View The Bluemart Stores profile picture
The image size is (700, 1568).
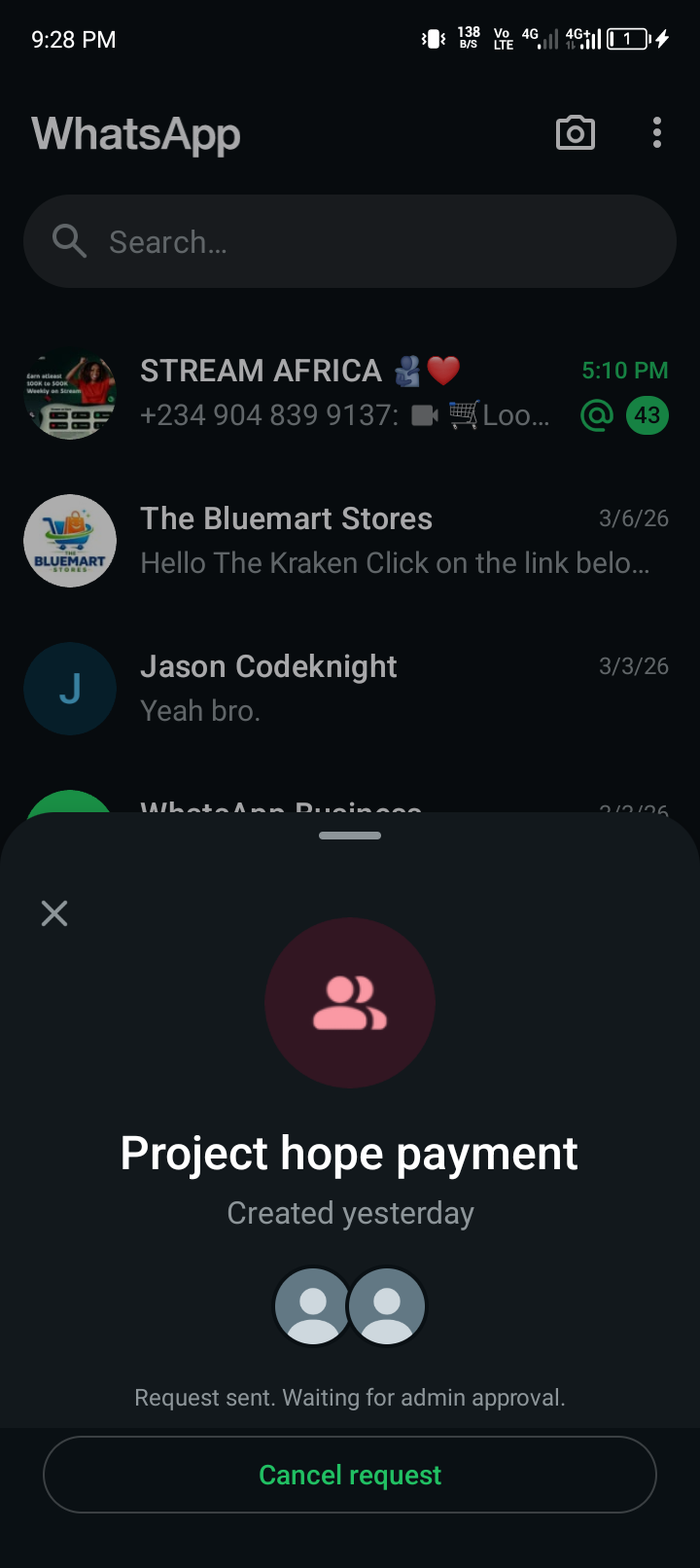70,541
